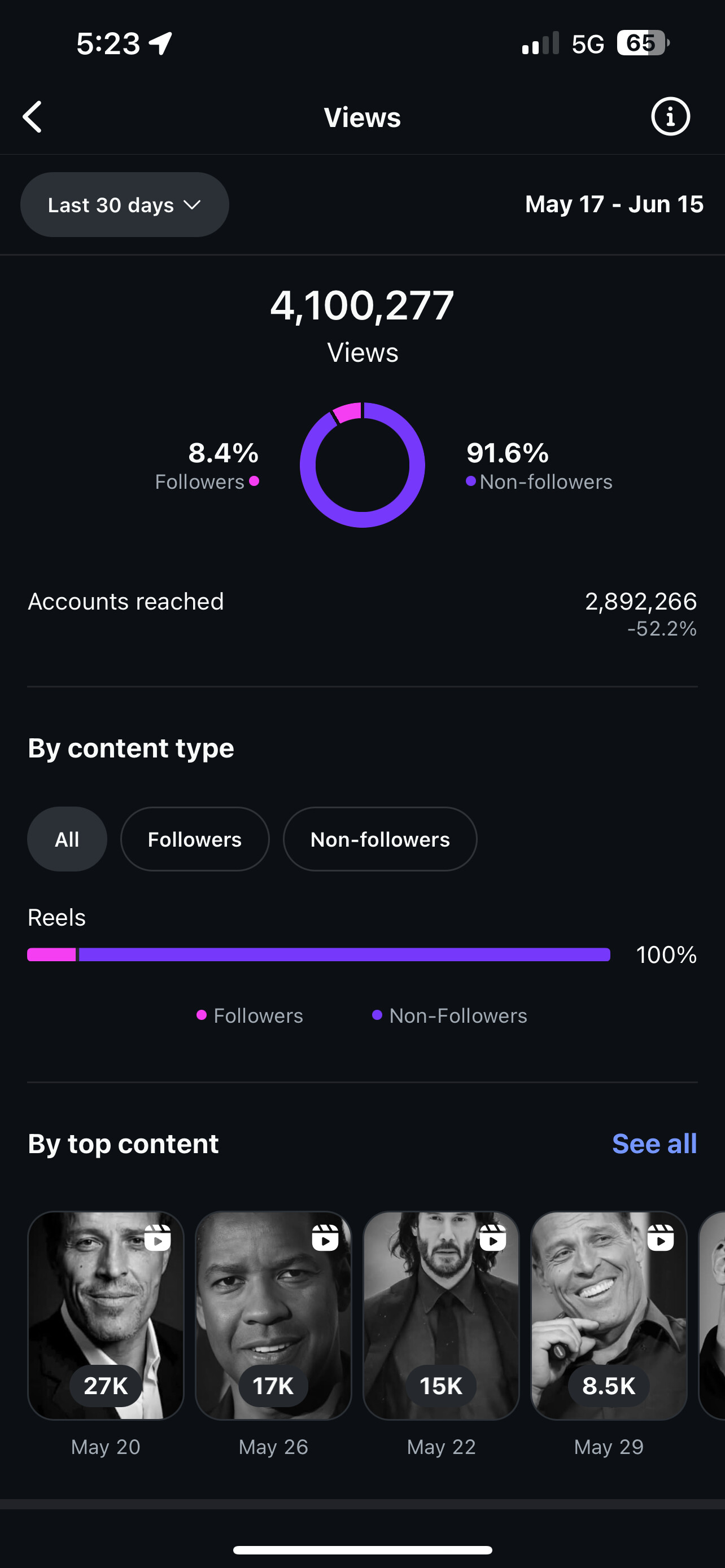Open the Views info icon
This screenshot has width=725, height=1568.
pos(670,116)
